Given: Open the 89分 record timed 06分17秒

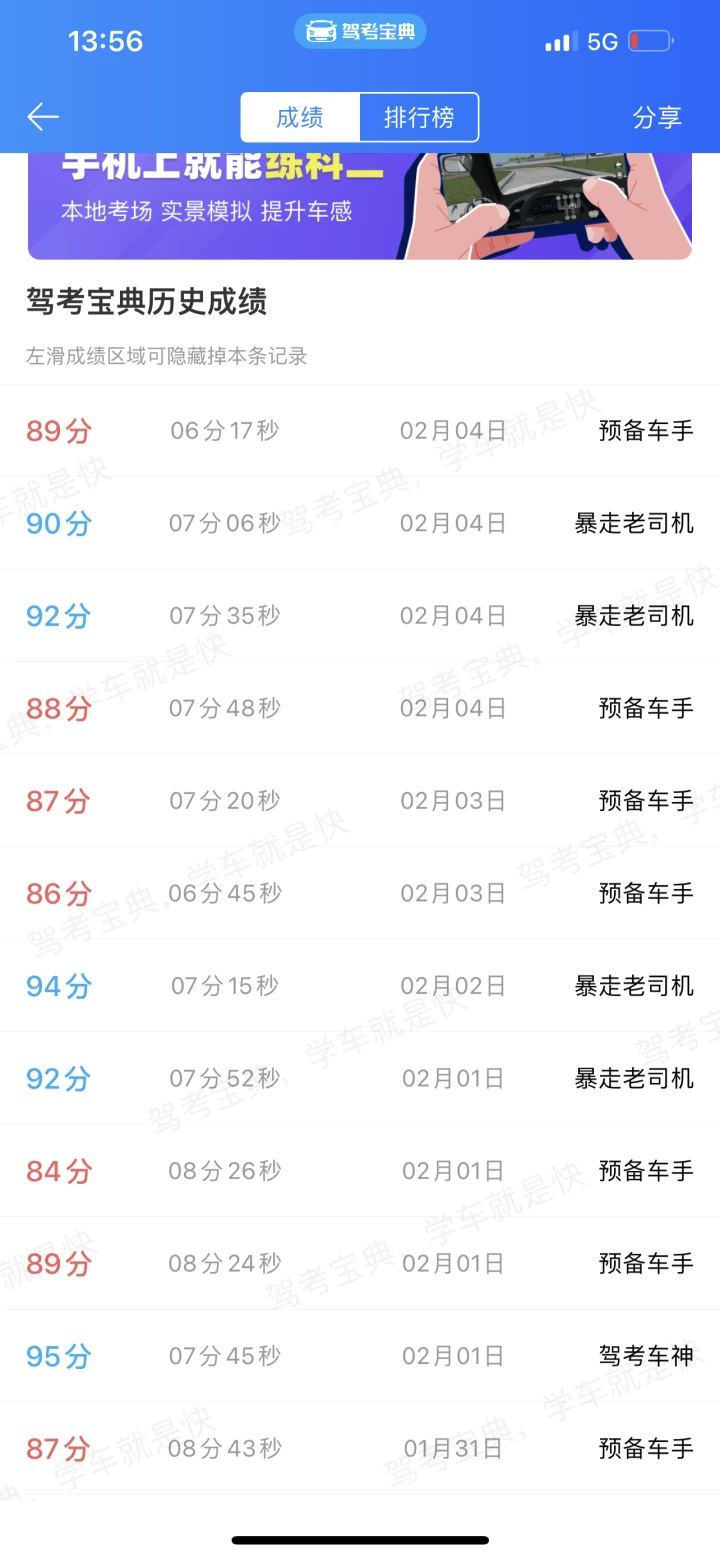Looking at the screenshot, I should (x=360, y=431).
